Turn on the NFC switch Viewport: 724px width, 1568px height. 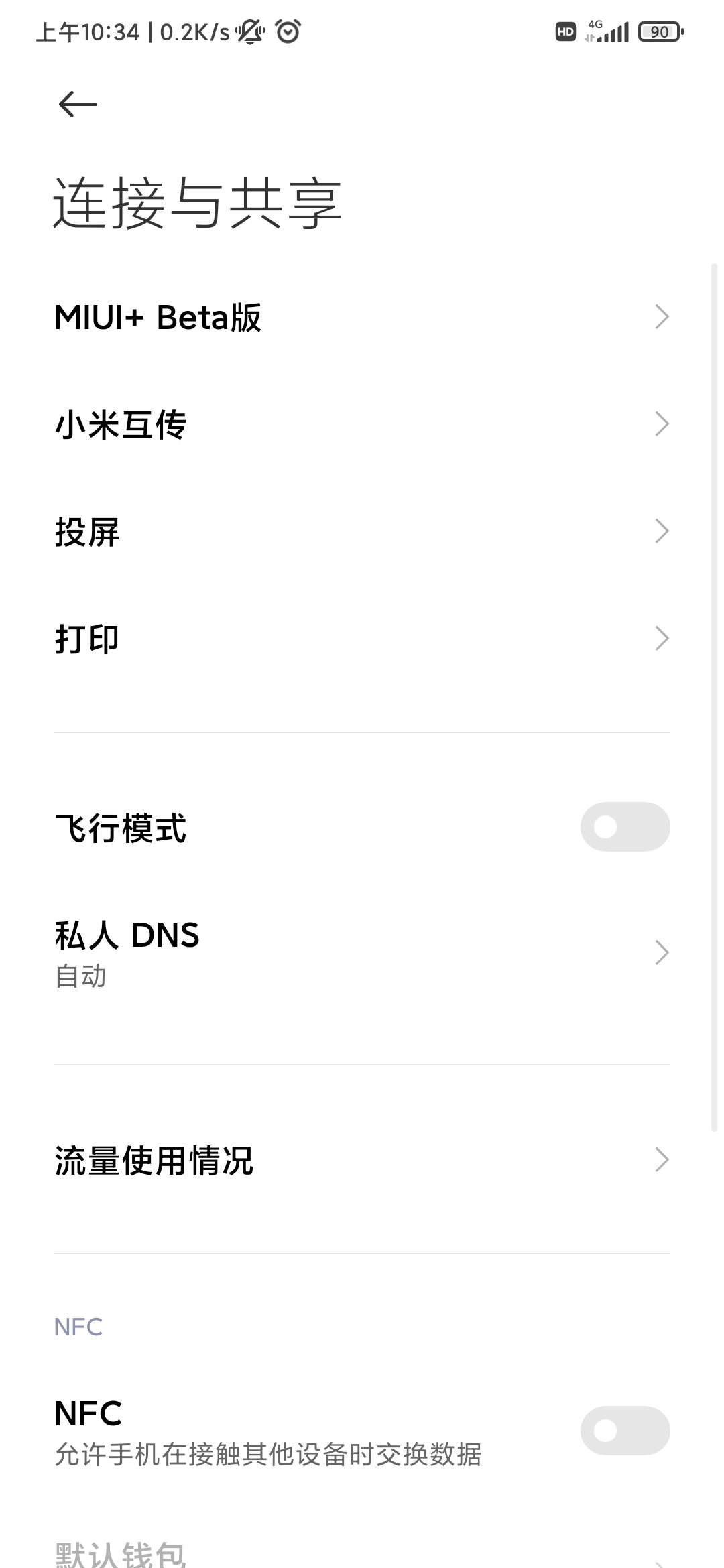625,1430
